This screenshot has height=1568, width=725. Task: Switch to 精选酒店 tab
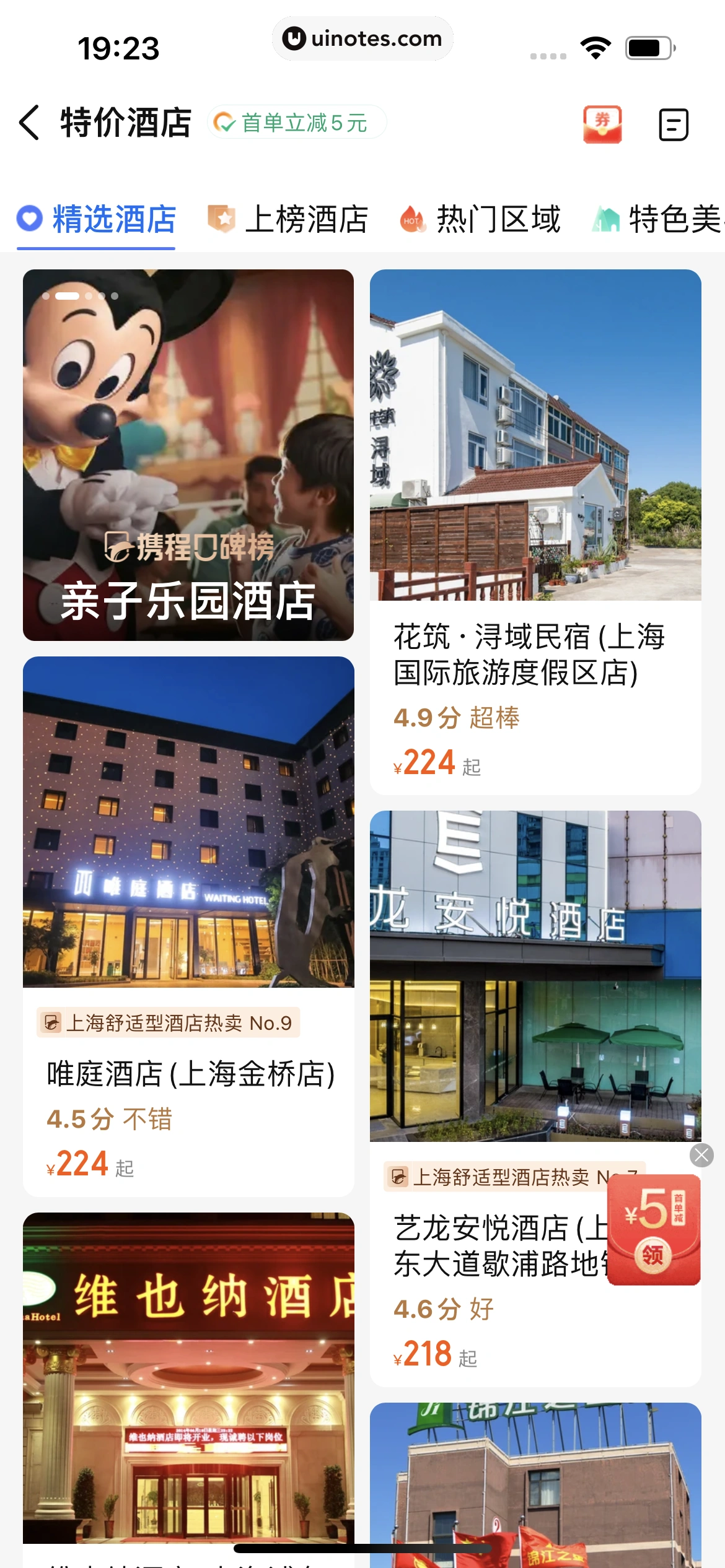(x=97, y=220)
